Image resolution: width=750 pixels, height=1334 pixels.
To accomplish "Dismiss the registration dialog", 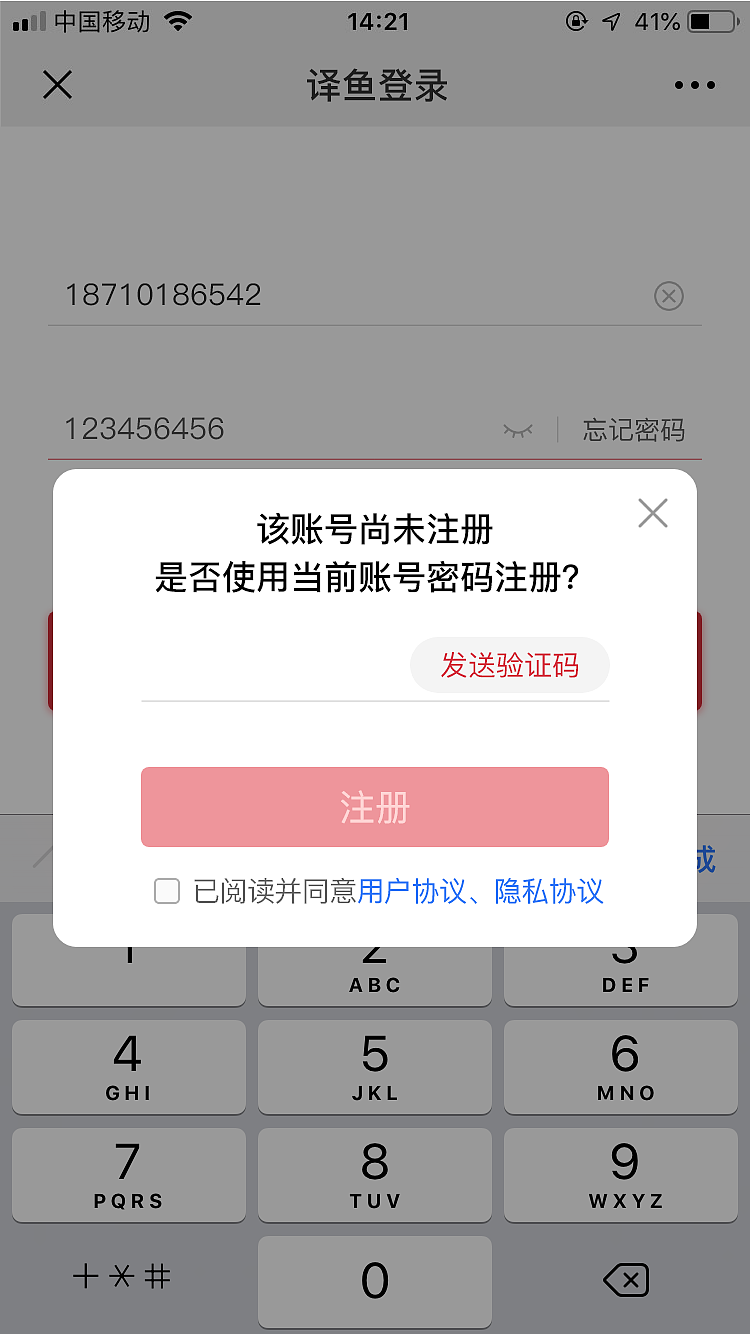I will point(652,512).
